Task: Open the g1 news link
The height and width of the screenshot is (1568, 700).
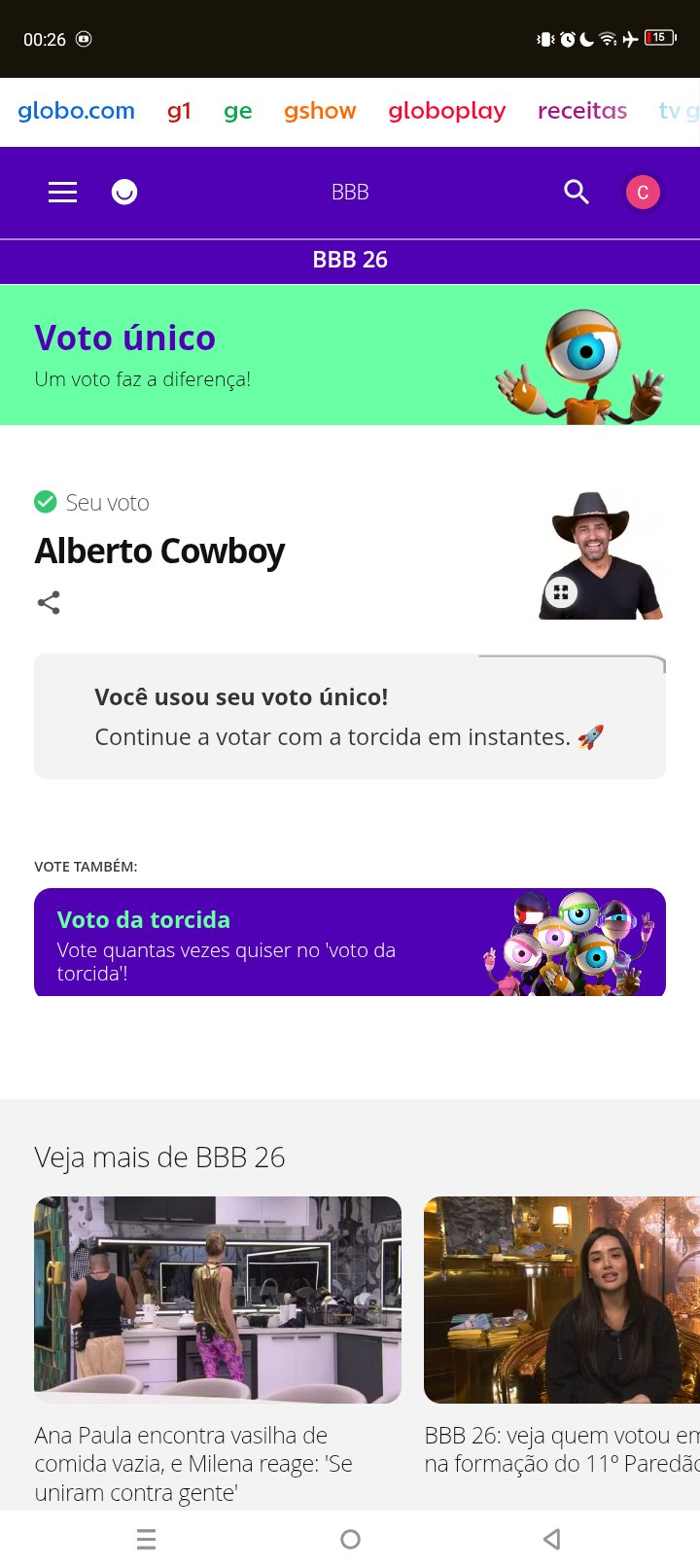Action: click(x=179, y=111)
